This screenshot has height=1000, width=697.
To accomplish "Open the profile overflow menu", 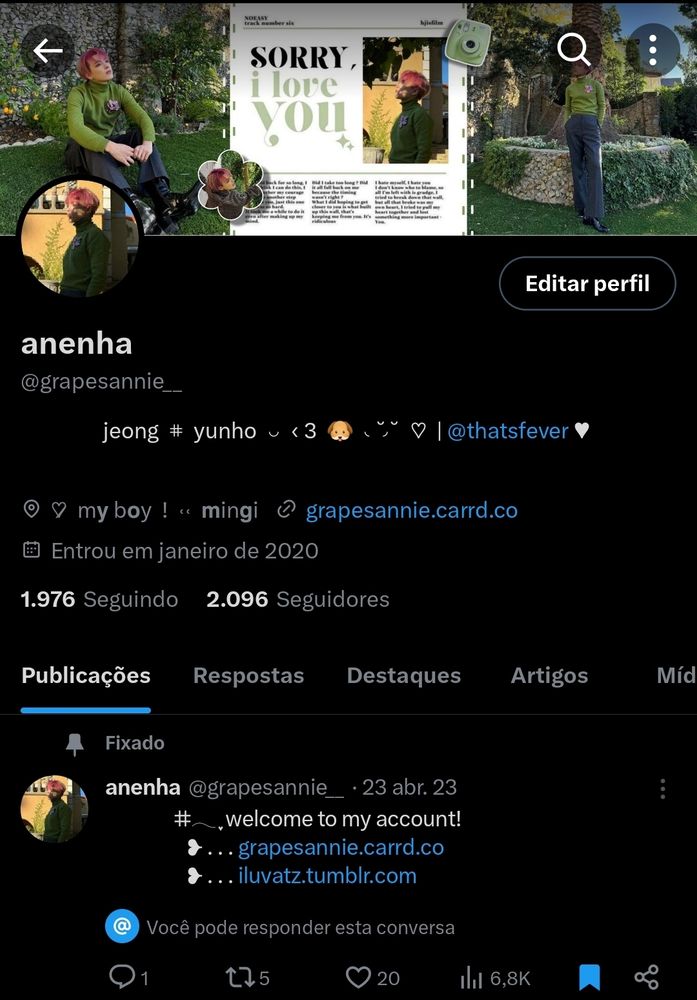I will point(652,49).
